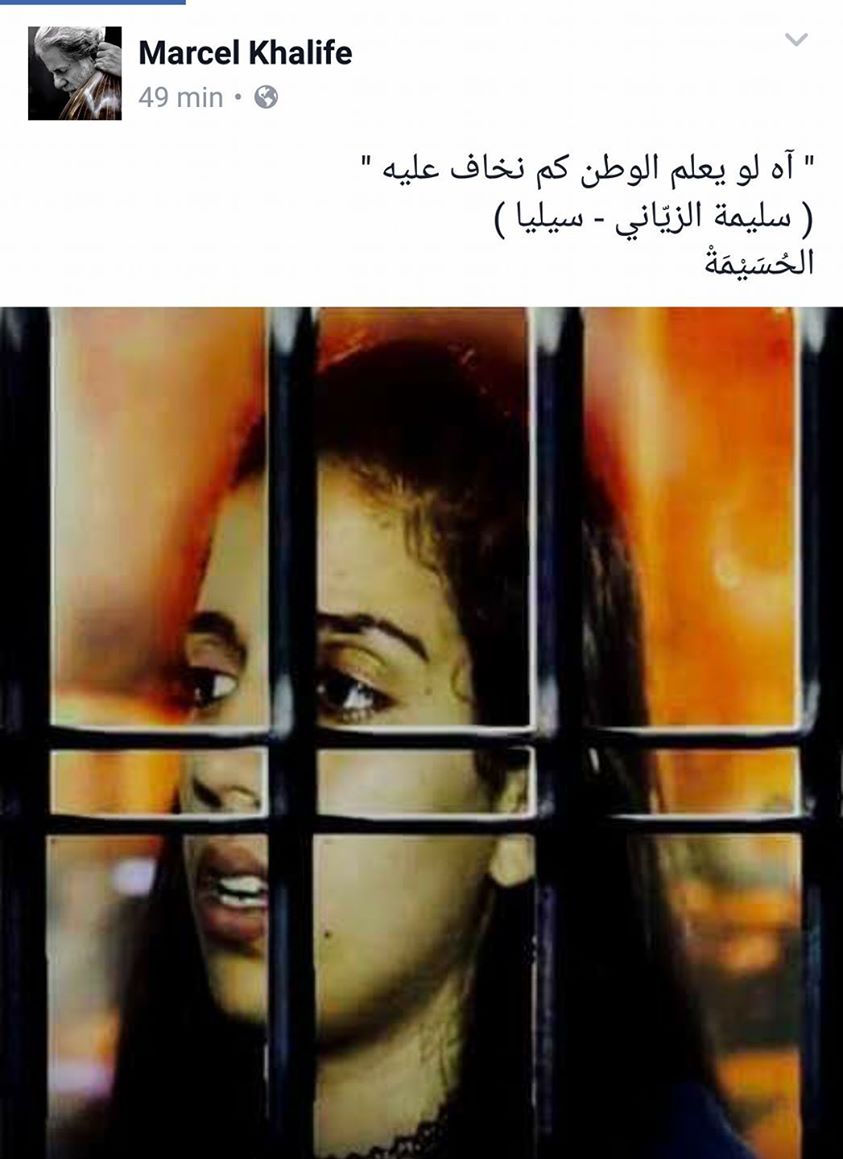Open the Marcel Khalife profile name link
Image resolution: width=843 pixels, height=1159 pixels.
245,52
